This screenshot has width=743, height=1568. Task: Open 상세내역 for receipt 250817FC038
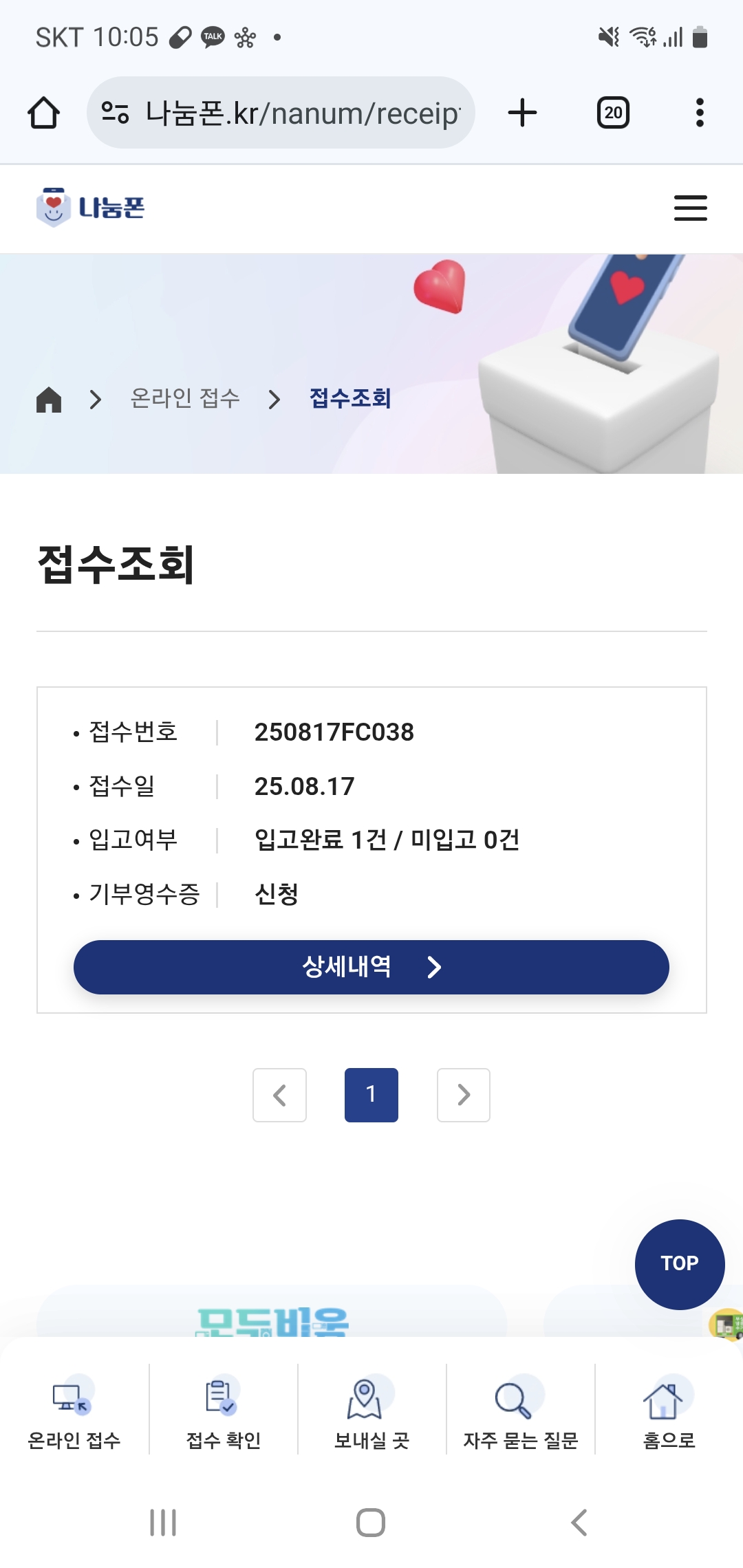[371, 967]
